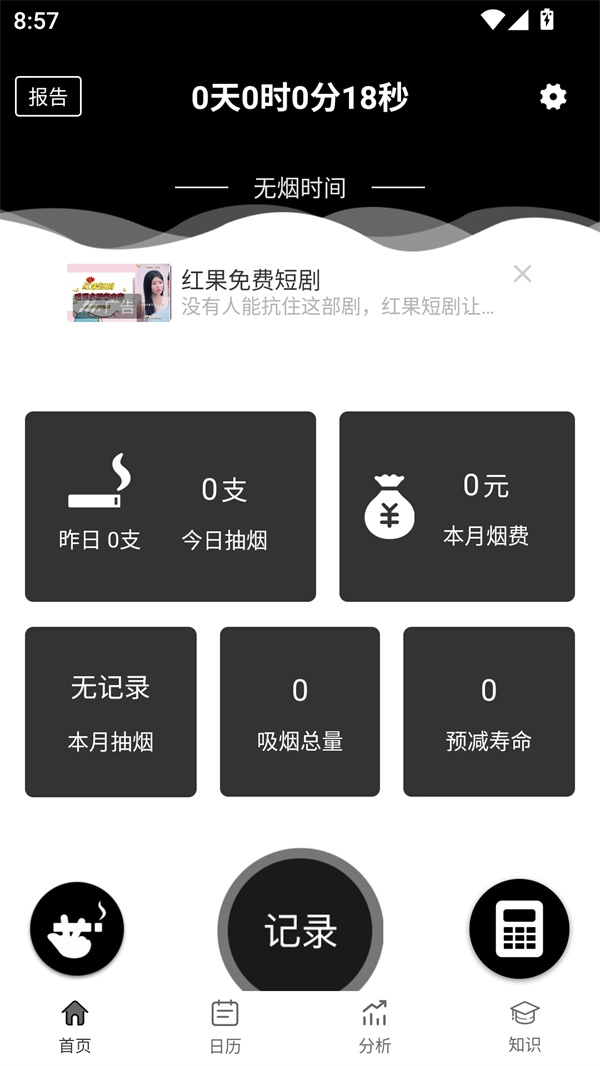This screenshot has height=1066, width=600.
Task: Switch to the 分析 tab
Action: [x=375, y=1027]
